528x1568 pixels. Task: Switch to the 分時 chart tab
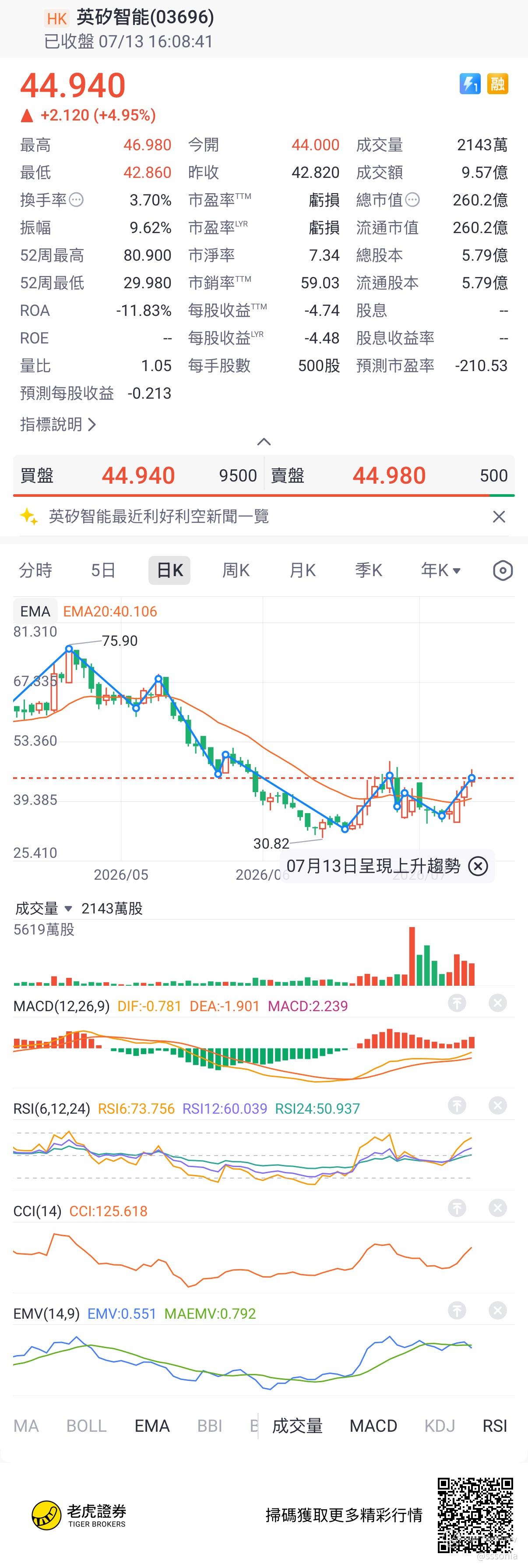click(x=35, y=570)
